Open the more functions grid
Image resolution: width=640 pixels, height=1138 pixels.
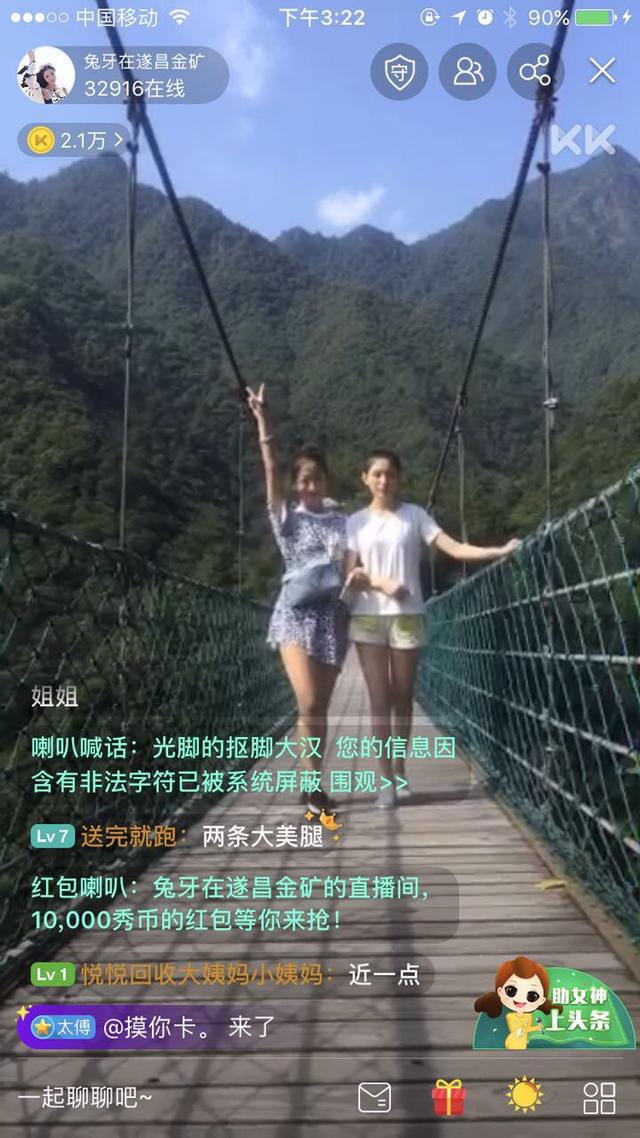599,1097
